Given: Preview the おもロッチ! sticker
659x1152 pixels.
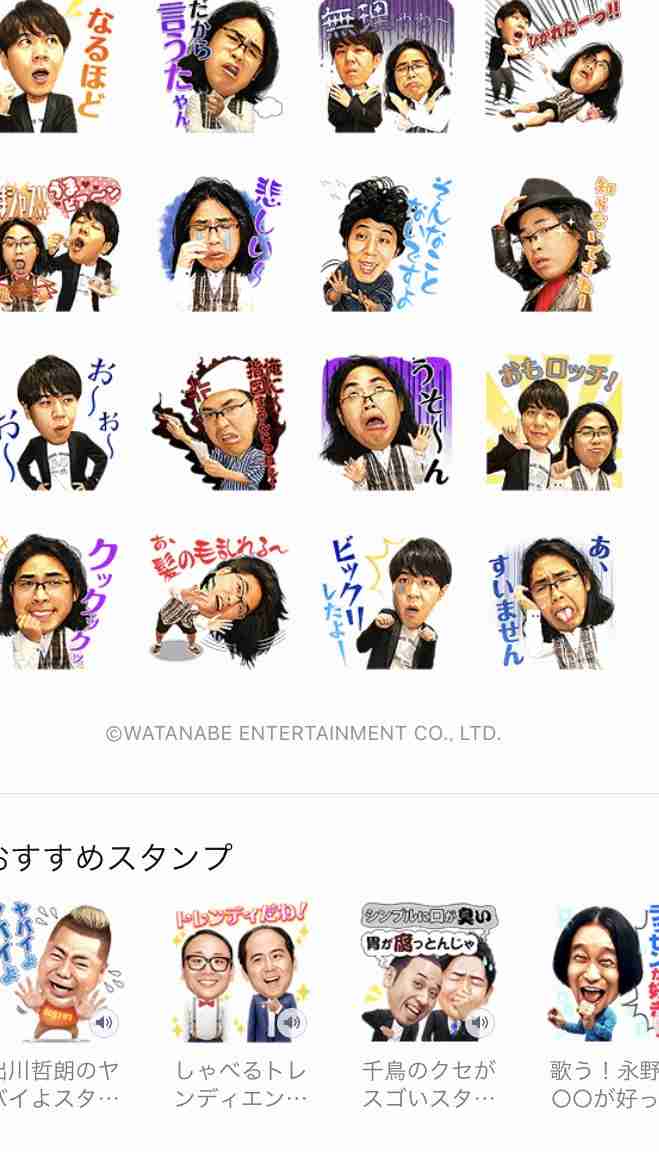Looking at the screenshot, I should 554,423.
